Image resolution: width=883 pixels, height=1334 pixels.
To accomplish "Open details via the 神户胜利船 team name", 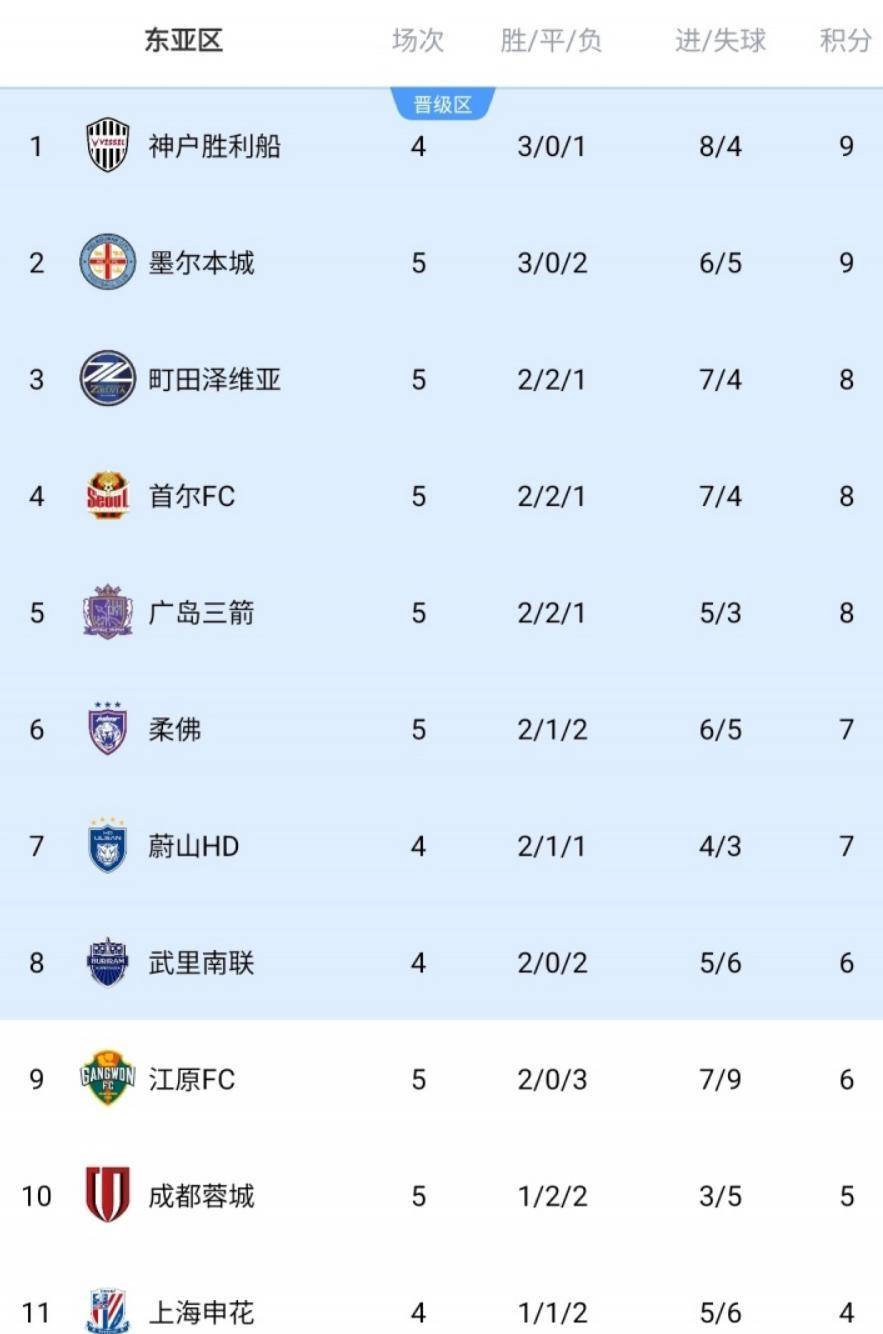I will [x=215, y=146].
